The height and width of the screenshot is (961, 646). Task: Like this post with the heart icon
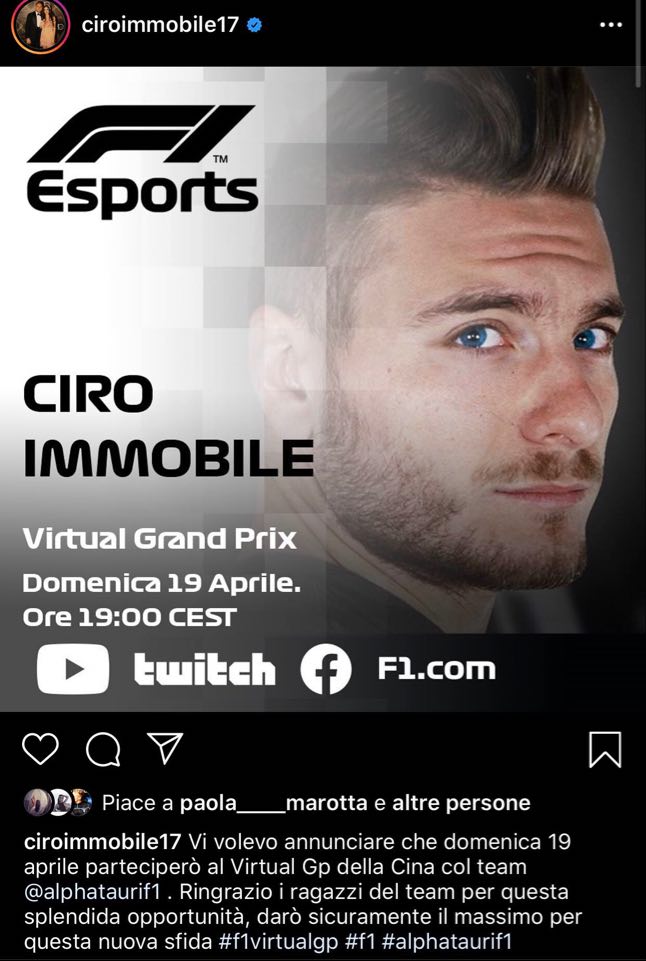pos(40,748)
